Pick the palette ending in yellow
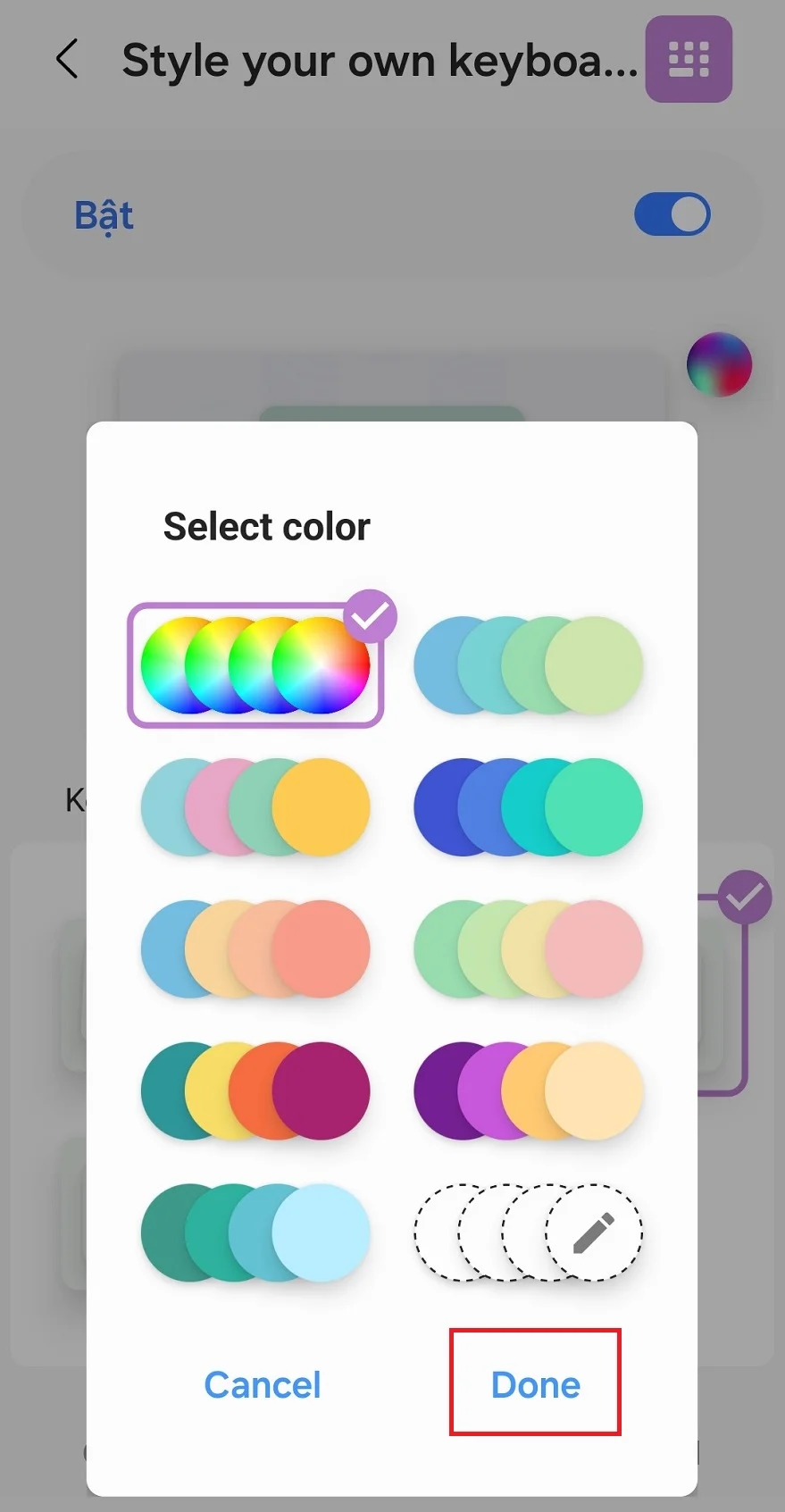This screenshot has width=785, height=1512. (255, 807)
